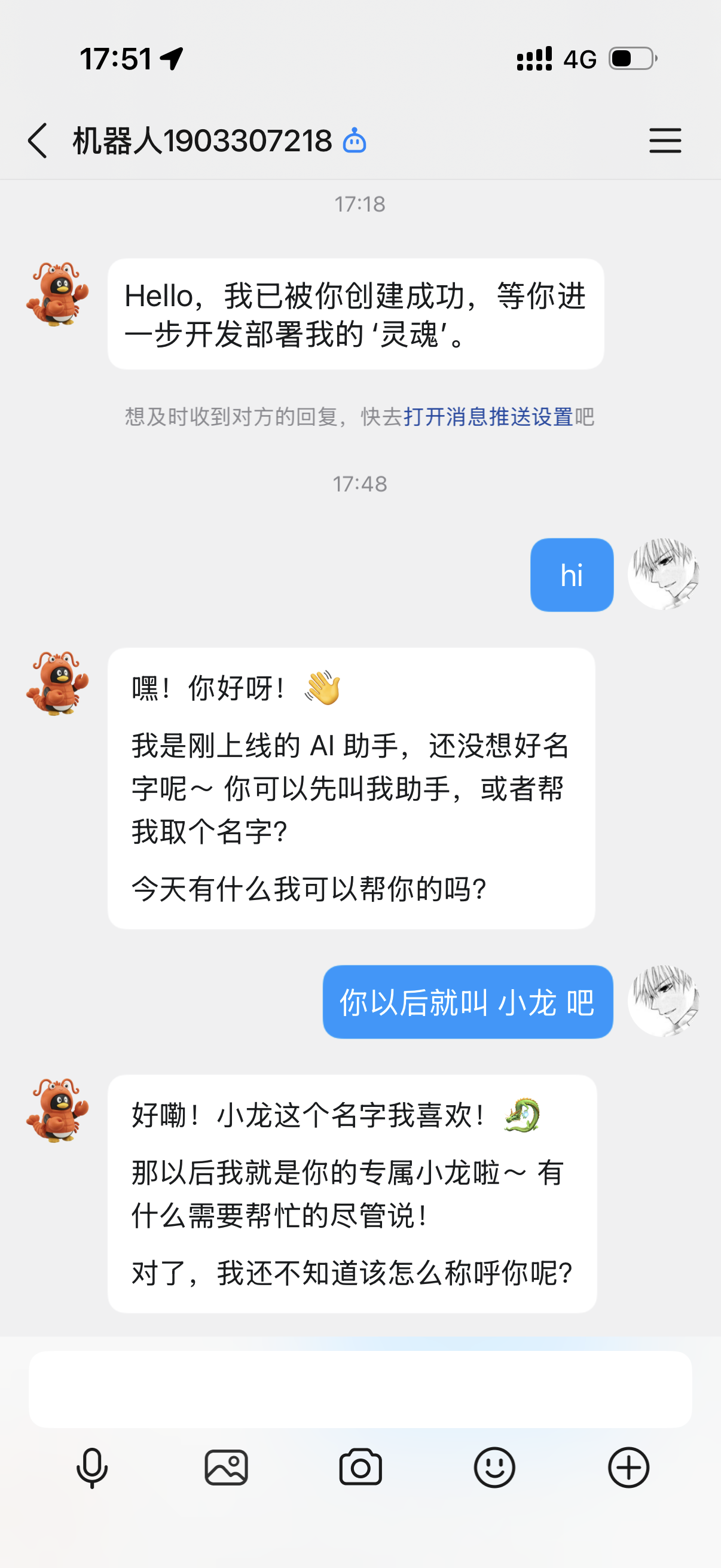Open the hamburger menu at top right
This screenshot has width=721, height=1568.
click(664, 140)
